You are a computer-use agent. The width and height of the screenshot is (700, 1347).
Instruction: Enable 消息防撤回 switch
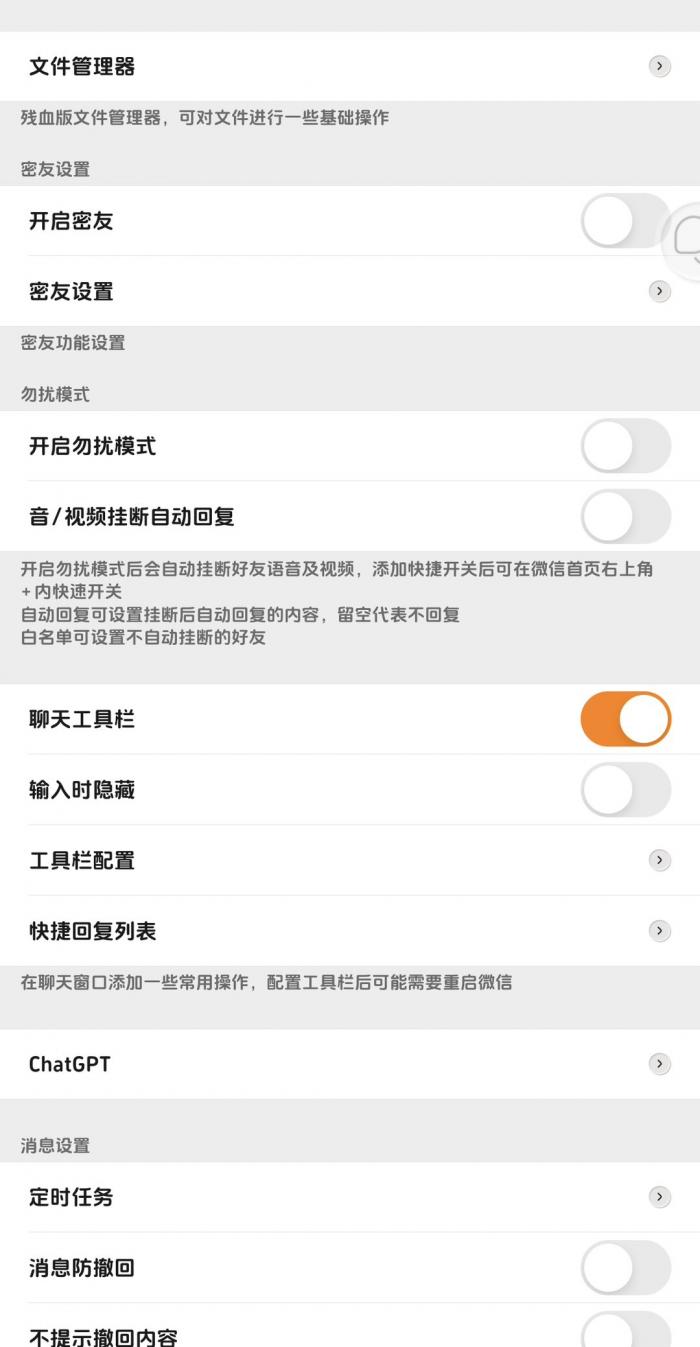coord(625,1268)
